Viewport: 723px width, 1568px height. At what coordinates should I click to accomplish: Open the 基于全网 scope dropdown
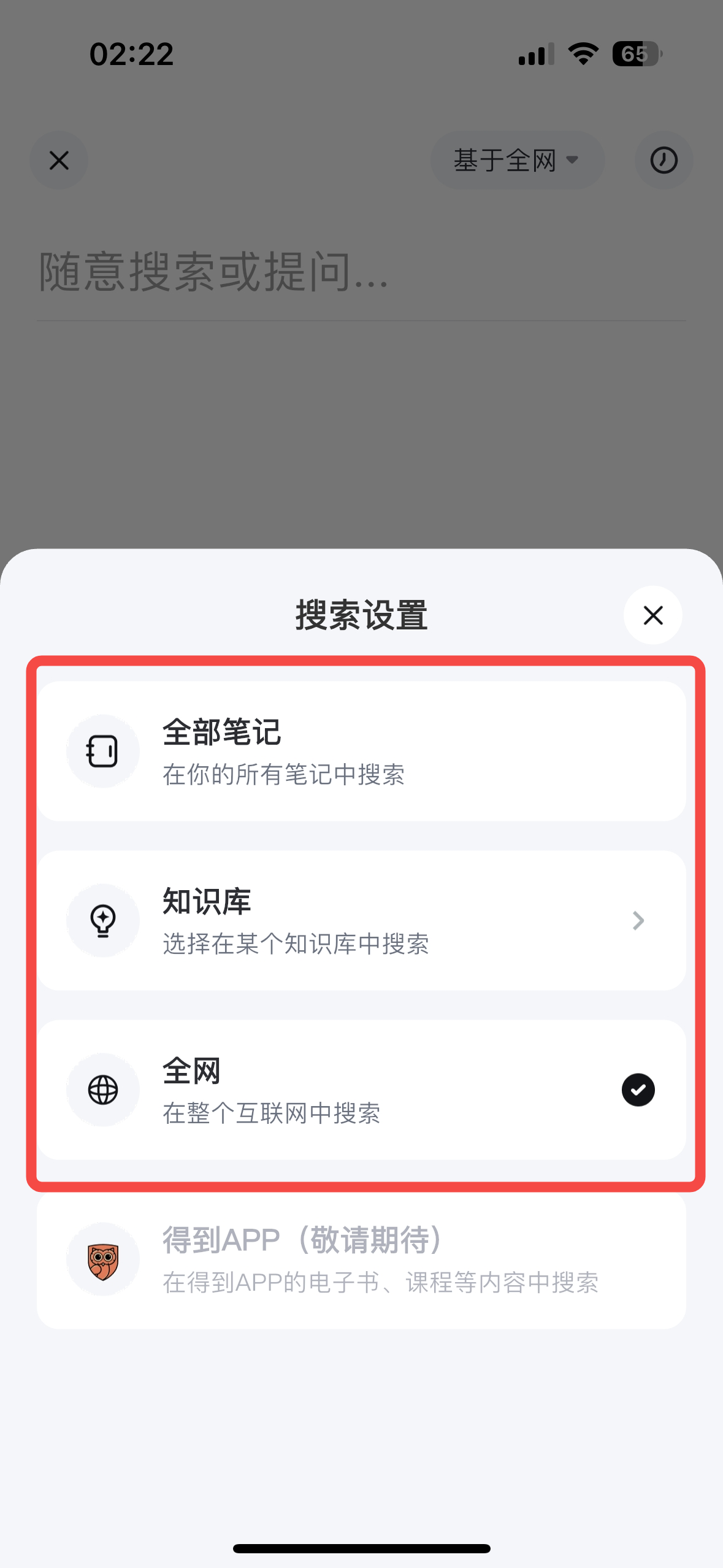pyautogui.click(x=517, y=161)
